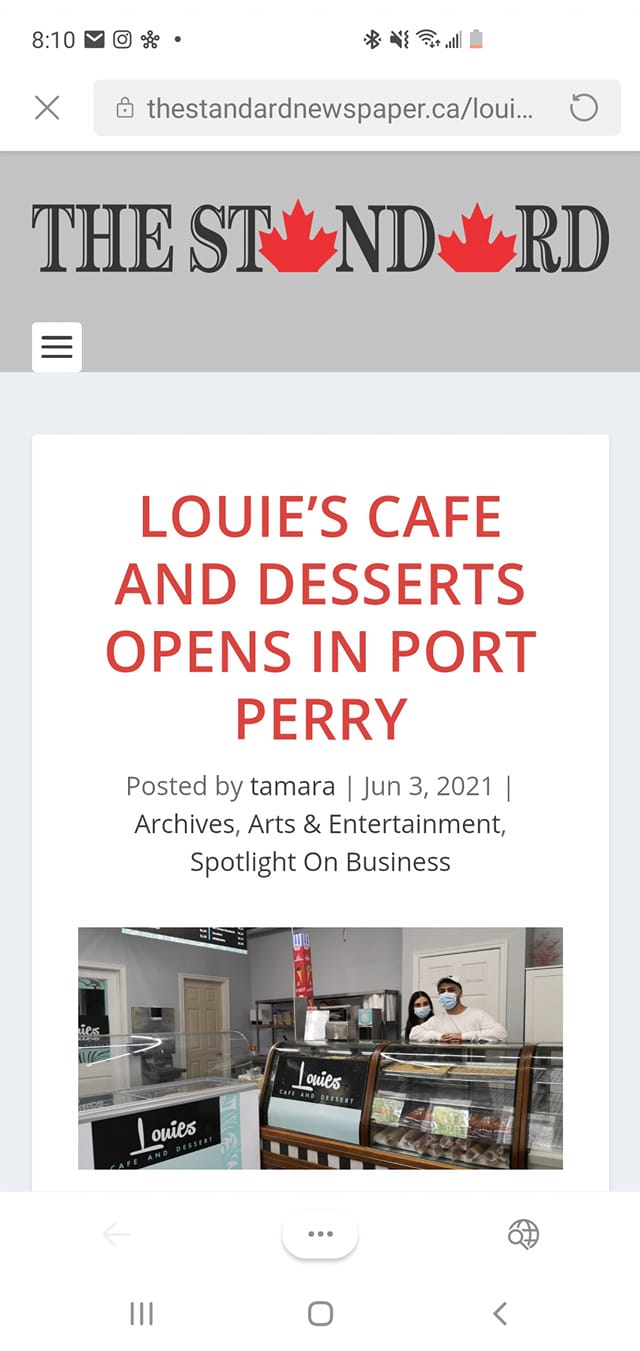Tap the thestandardnewspaper.ca address bar
640x1351 pixels.
(340, 108)
